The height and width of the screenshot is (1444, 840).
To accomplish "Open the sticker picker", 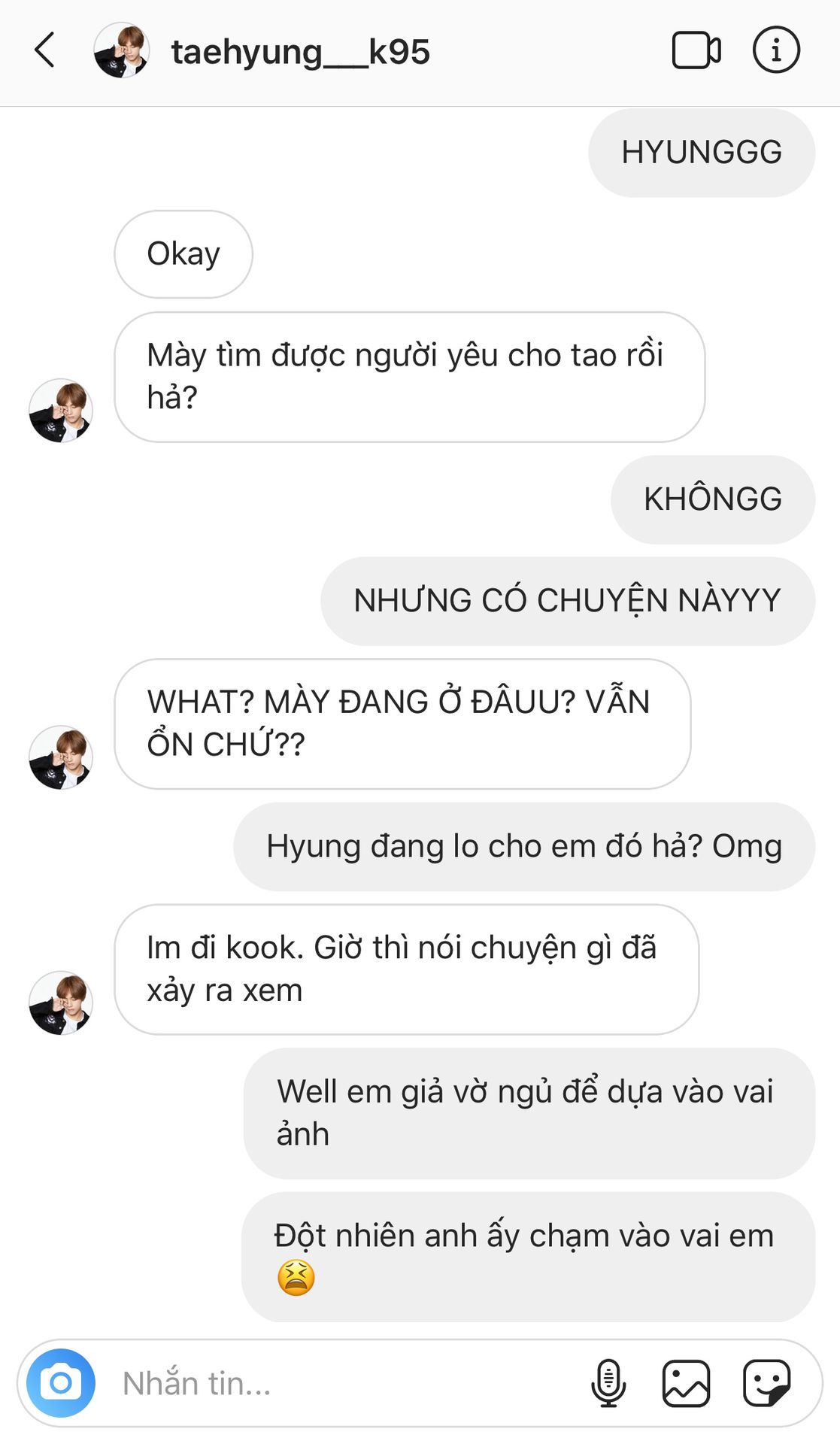I will pos(766,1382).
